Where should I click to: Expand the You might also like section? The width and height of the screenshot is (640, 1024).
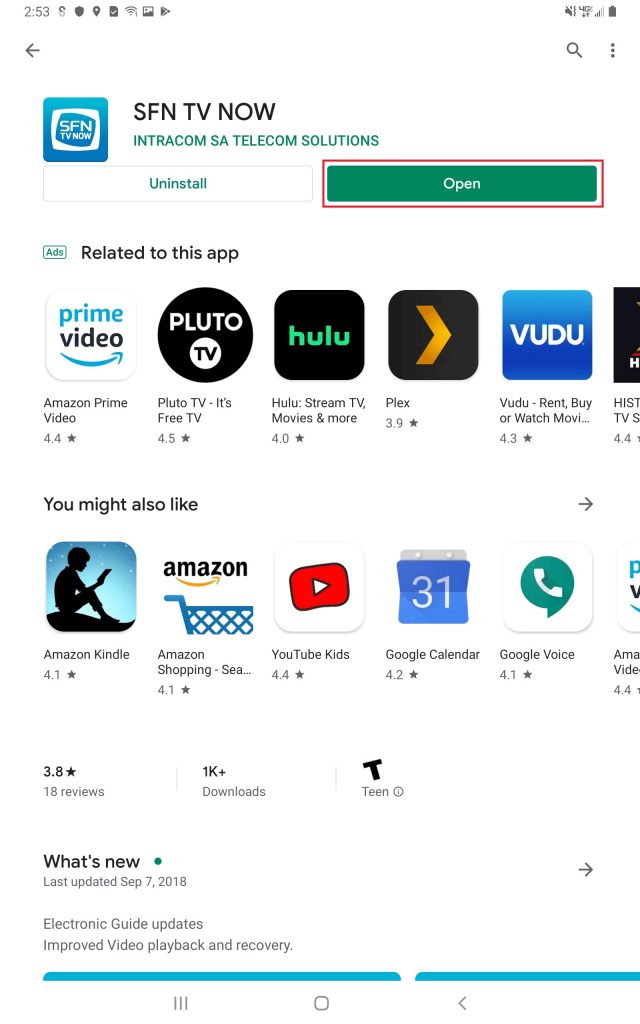click(x=586, y=504)
